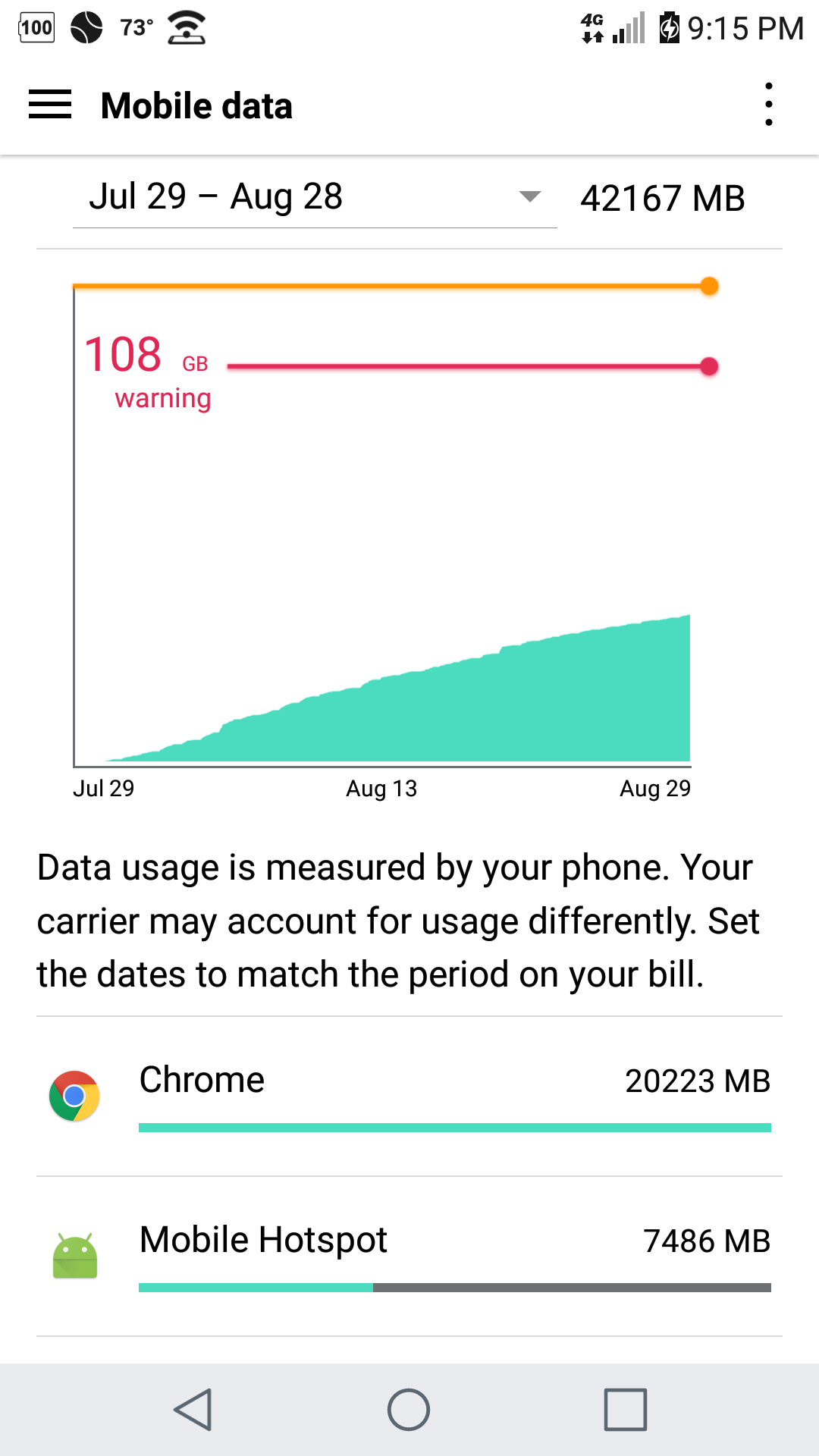Expand the Jul 29 – Aug 28 date dropdown
The height and width of the screenshot is (1456, 819).
pyautogui.click(x=314, y=197)
